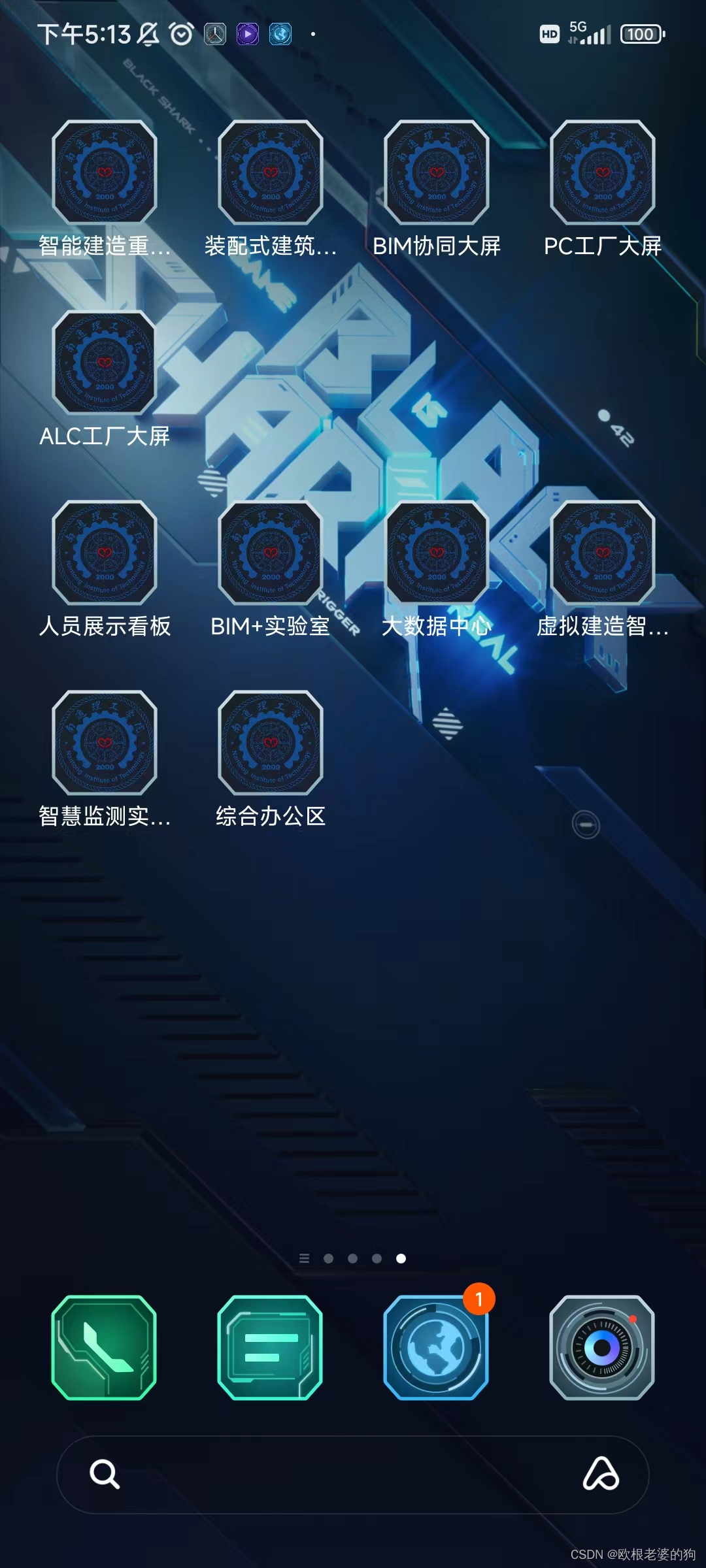Launch the browser with one notification
The width and height of the screenshot is (706, 1568).
pos(436,1347)
